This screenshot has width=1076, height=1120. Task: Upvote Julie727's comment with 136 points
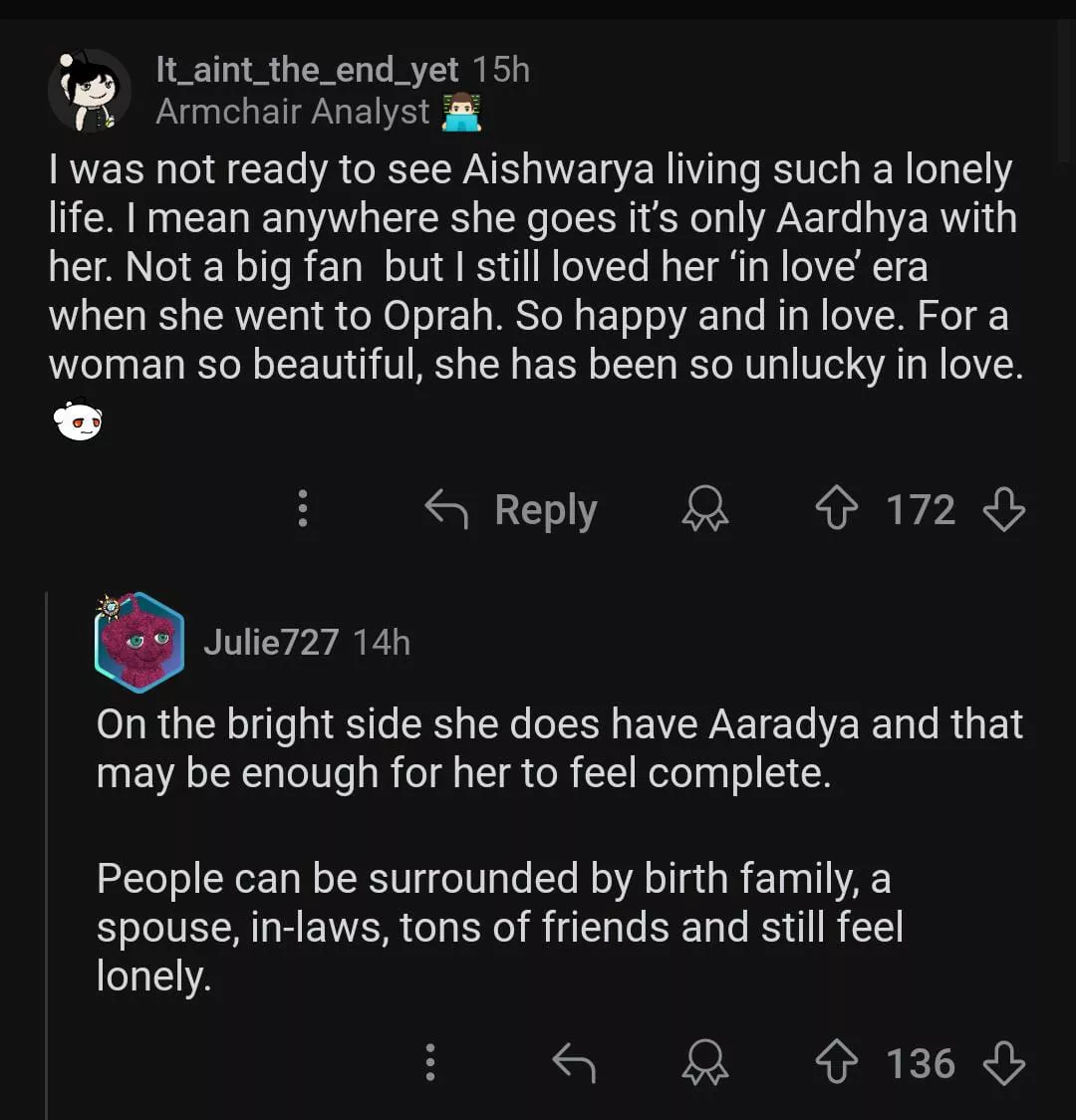[838, 1063]
